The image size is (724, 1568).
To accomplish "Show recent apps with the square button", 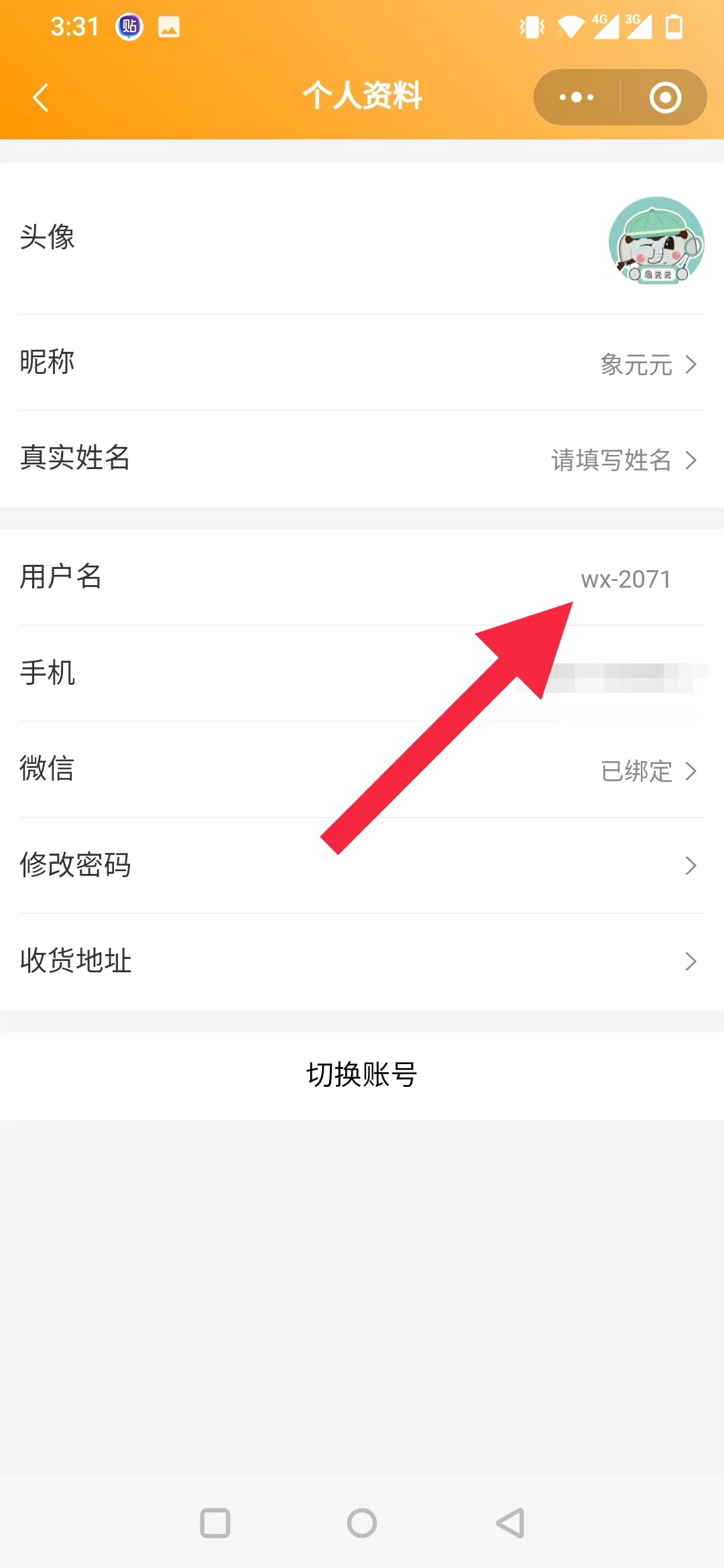I will point(215,1522).
